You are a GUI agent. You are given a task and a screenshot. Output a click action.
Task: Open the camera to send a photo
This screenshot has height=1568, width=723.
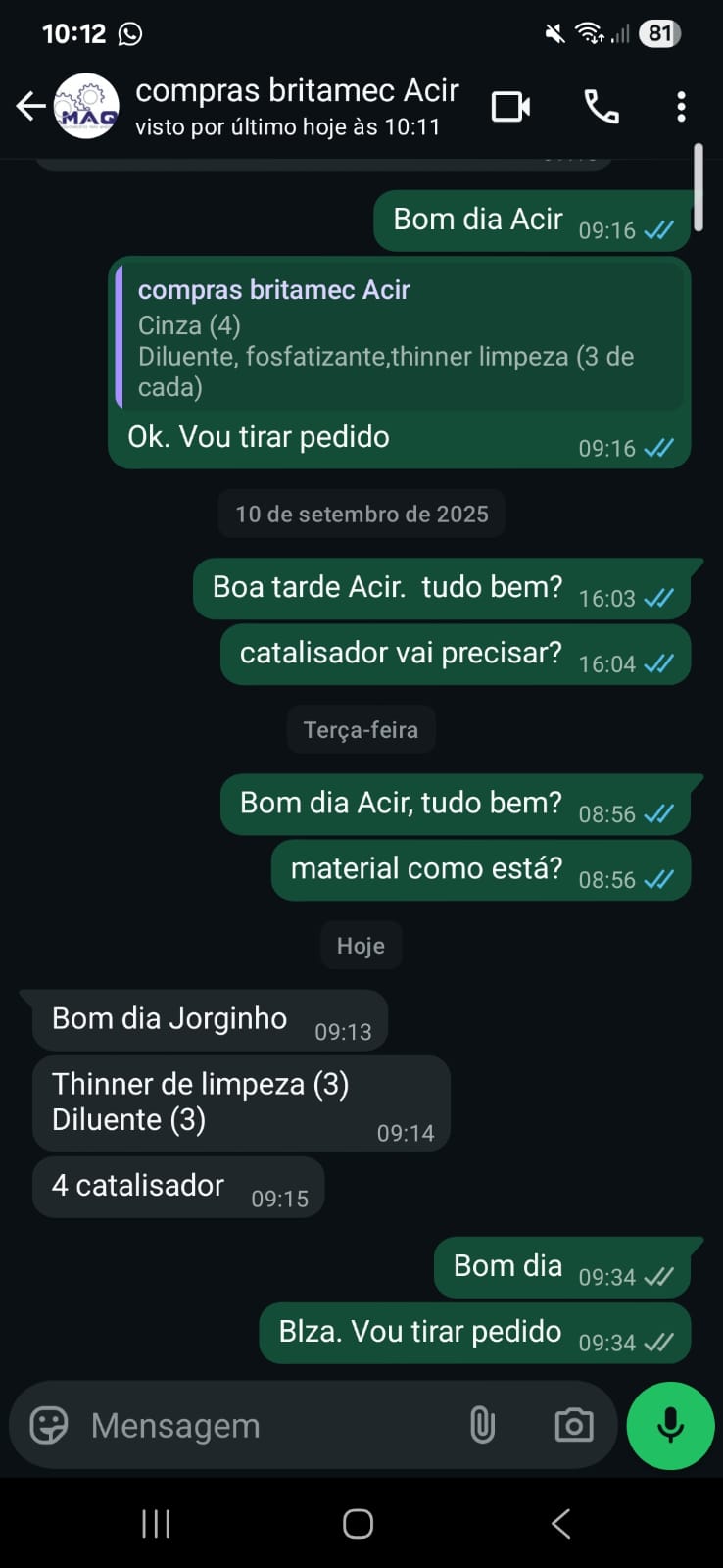point(573,1425)
